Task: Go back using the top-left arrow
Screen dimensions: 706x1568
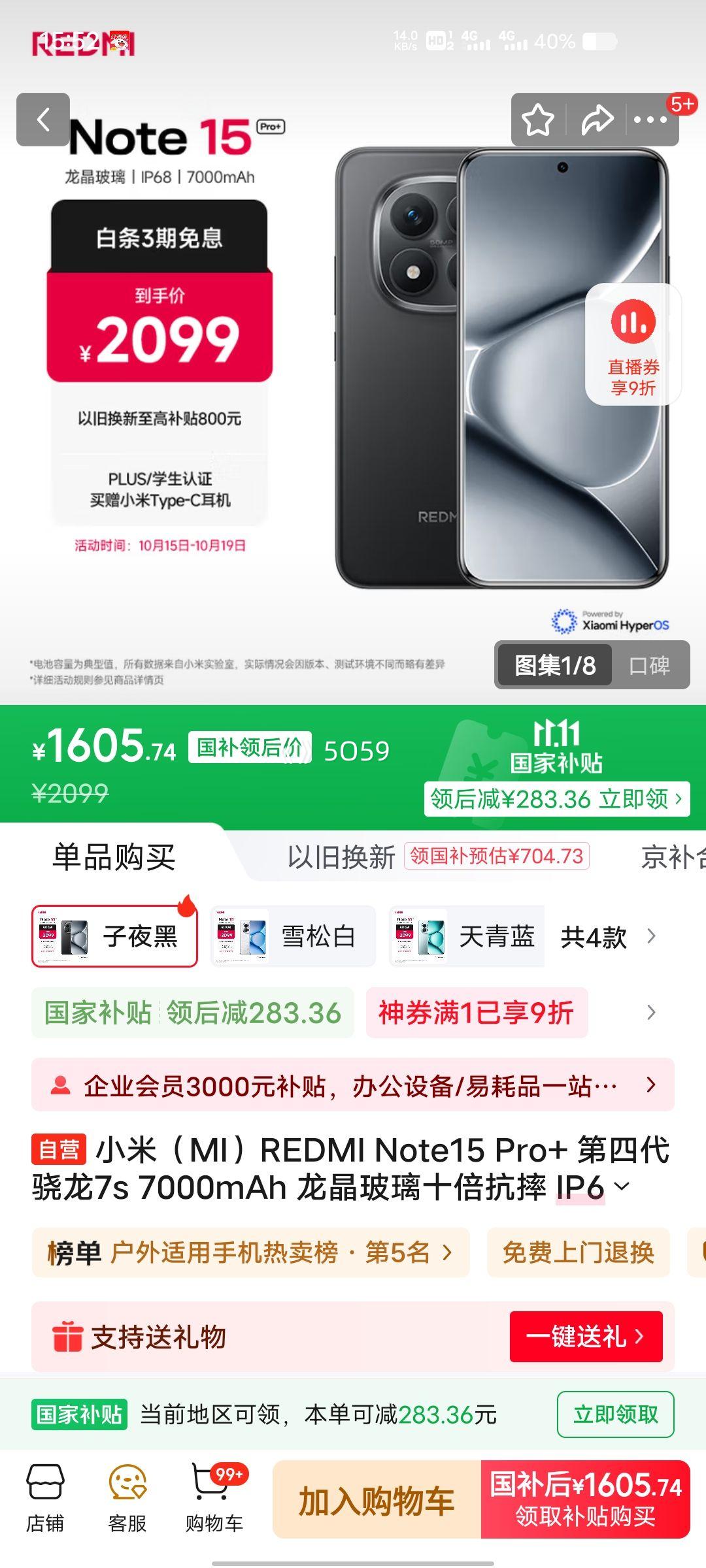Action: 43,120
